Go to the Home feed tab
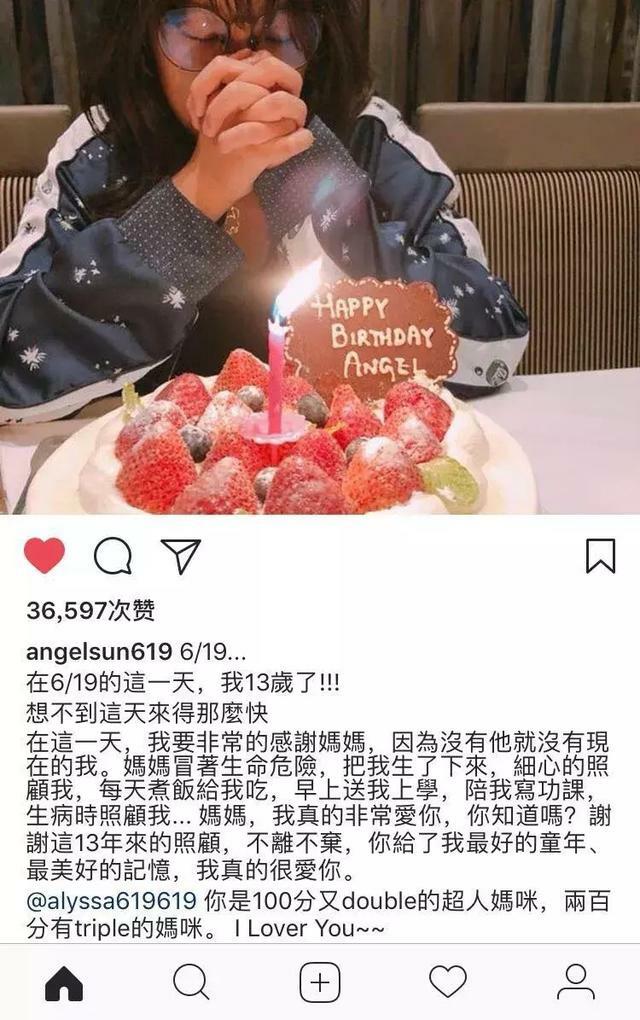Viewport: 640px width, 1020px height. point(64,983)
